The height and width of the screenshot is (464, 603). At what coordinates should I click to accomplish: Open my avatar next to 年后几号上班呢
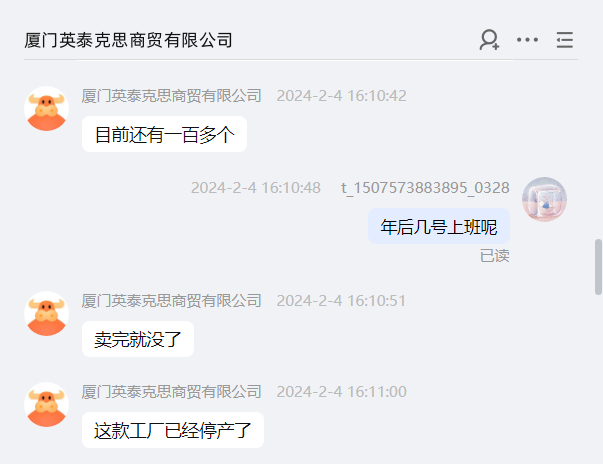click(545, 199)
